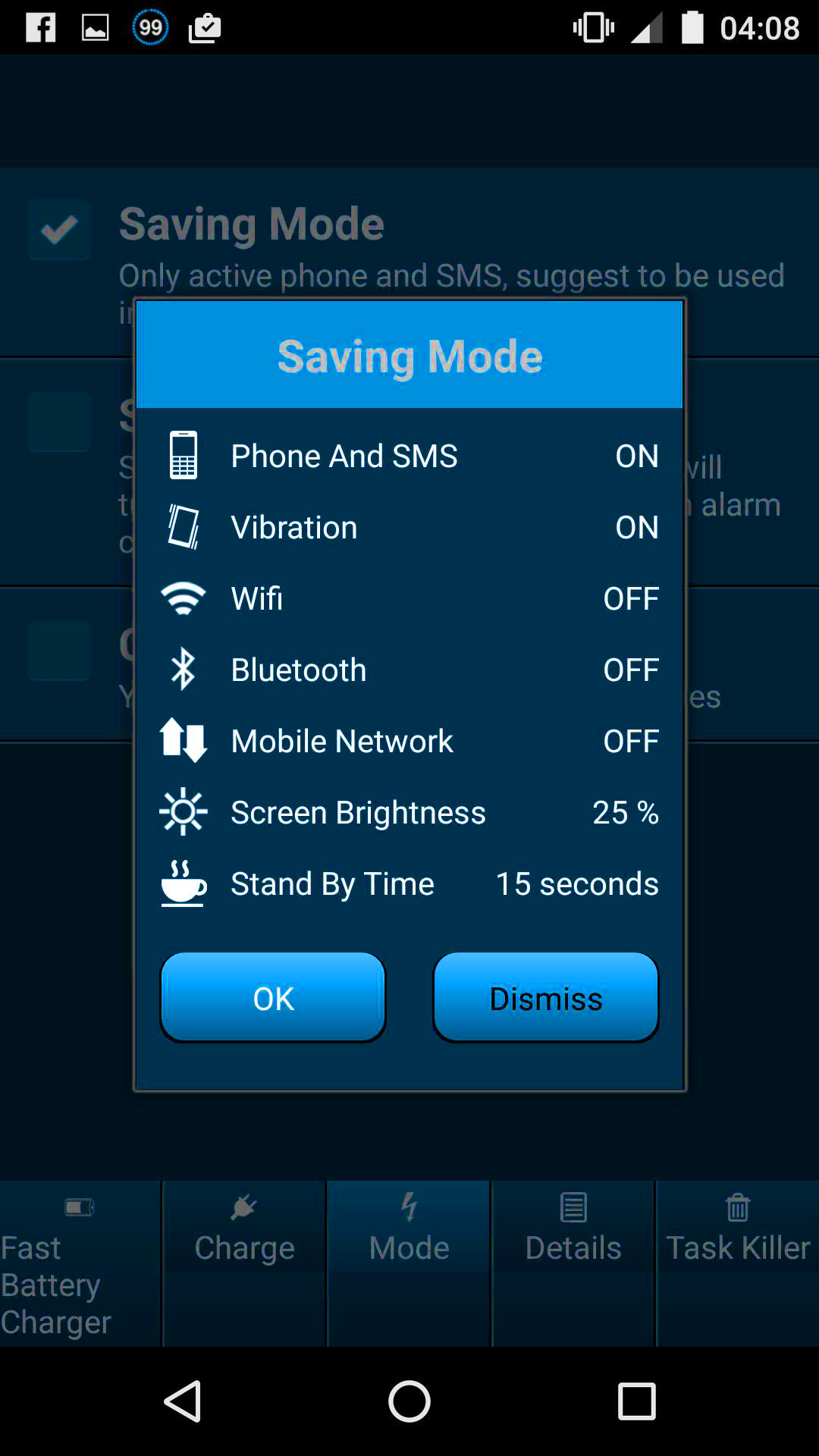The width and height of the screenshot is (819, 1456).
Task: Select the Phone And SMS icon
Action: [183, 456]
